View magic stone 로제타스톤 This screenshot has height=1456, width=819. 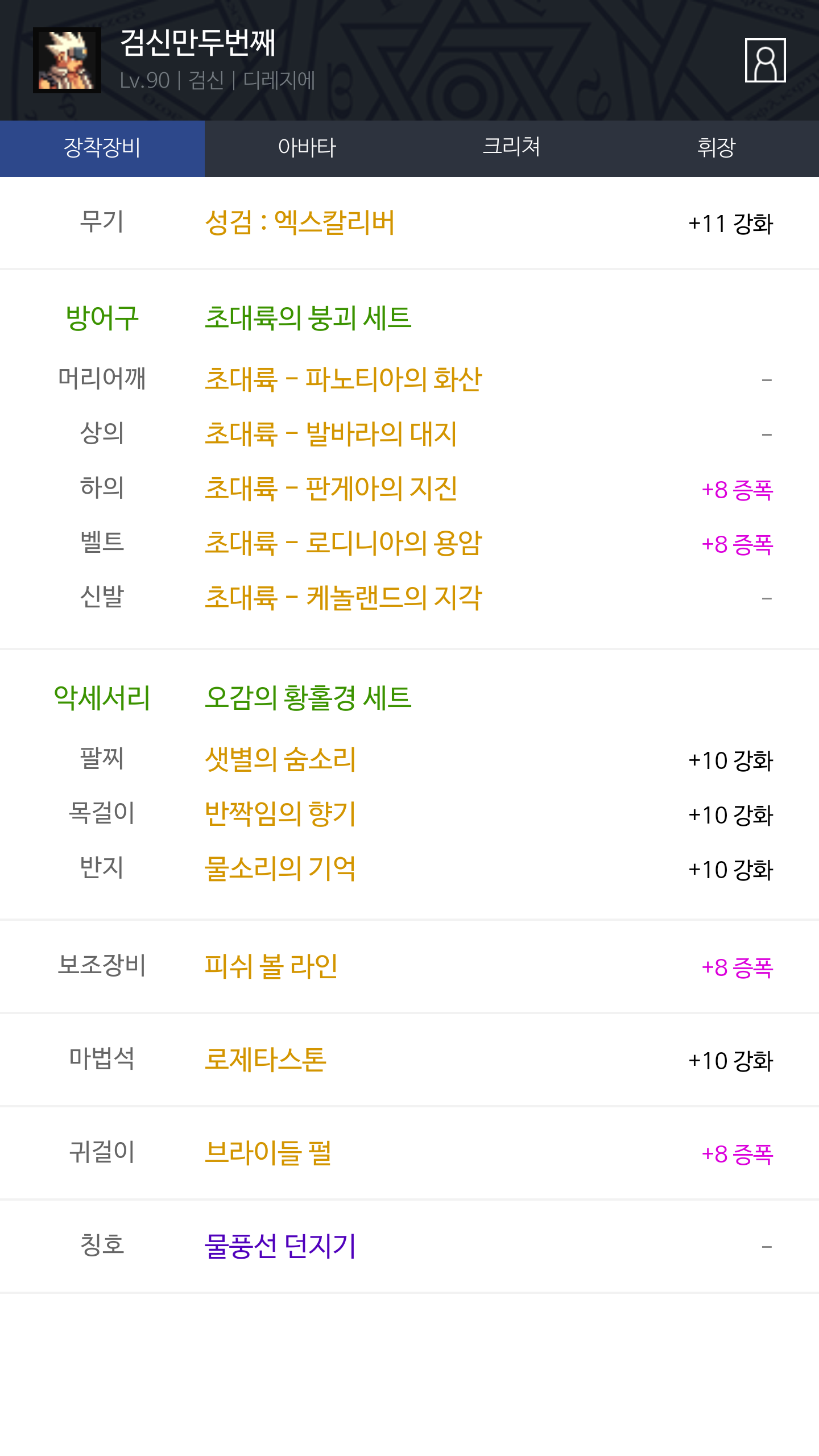coord(265,1059)
